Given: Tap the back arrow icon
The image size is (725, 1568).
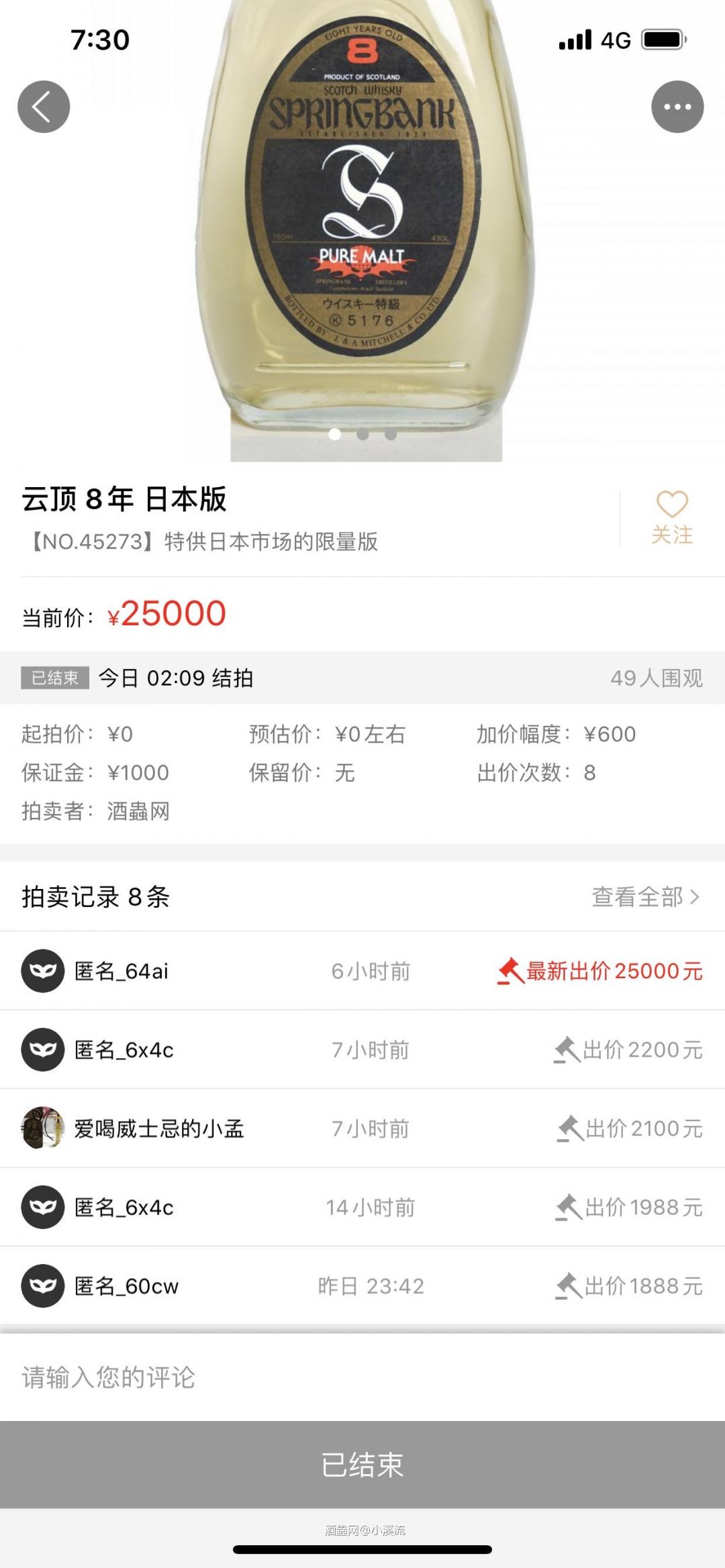Looking at the screenshot, I should click(x=43, y=105).
